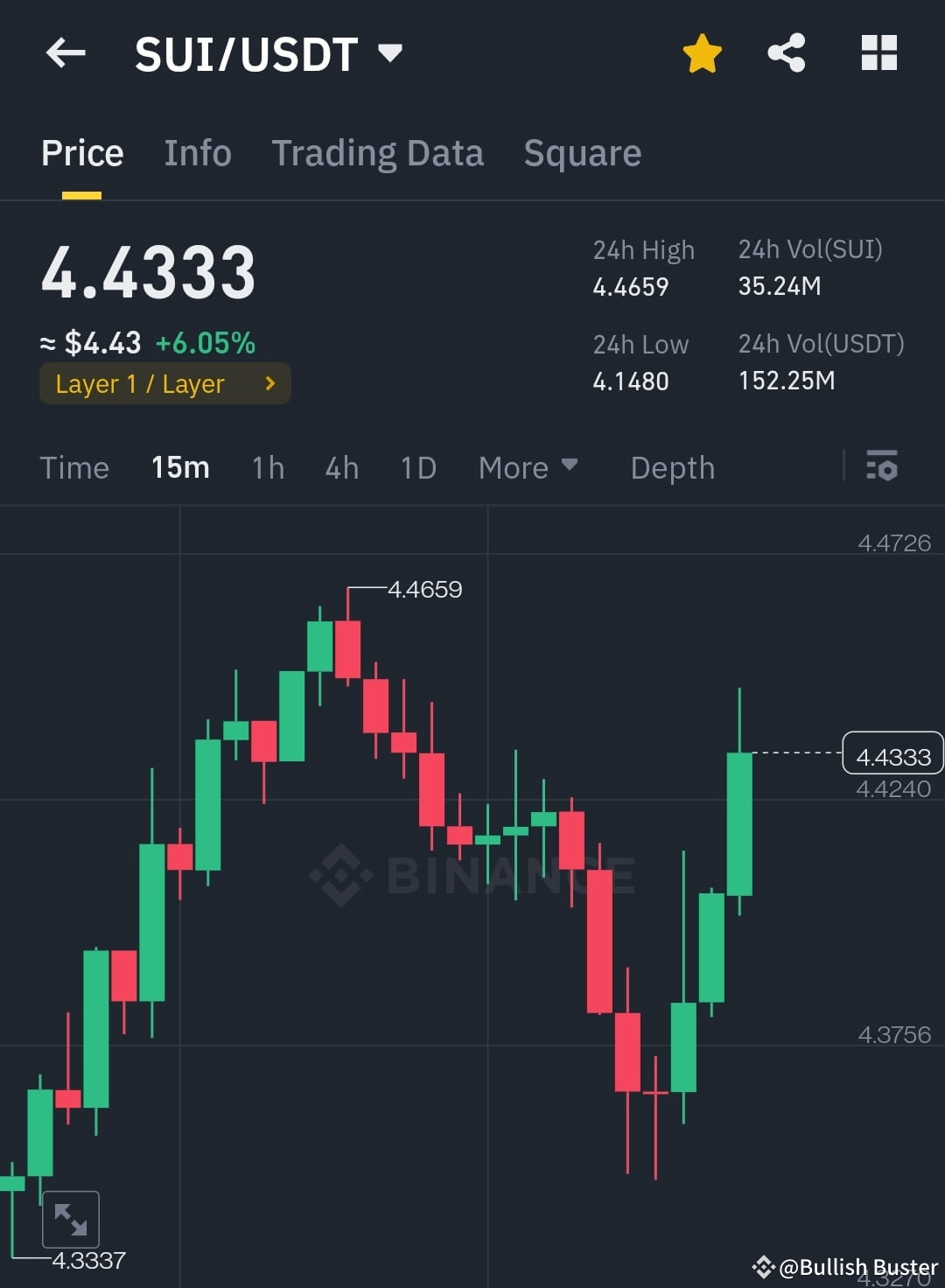945x1288 pixels.
Task: Expand the More timeframes dropdown
Action: pos(528,468)
